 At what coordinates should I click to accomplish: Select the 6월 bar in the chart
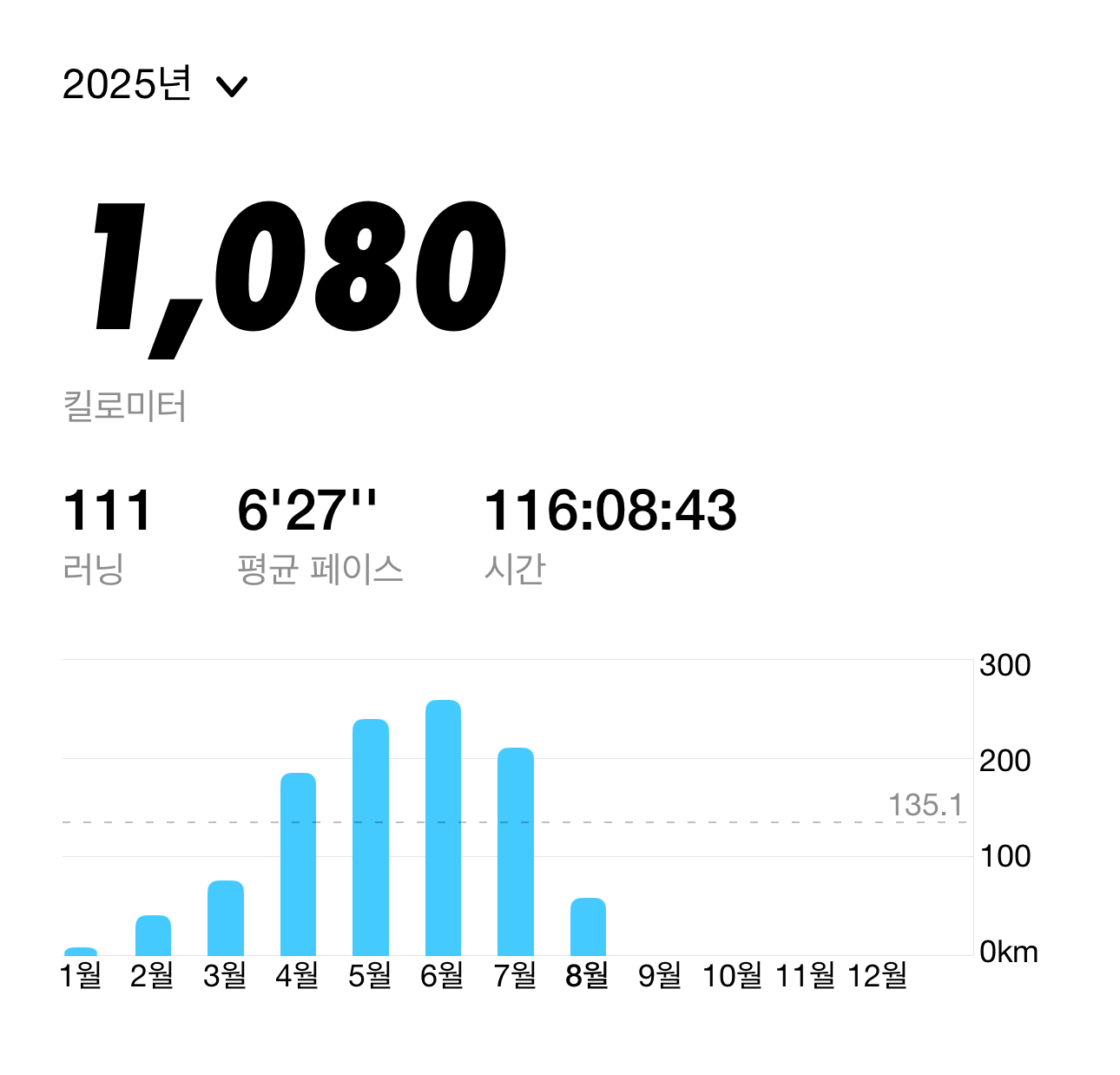(x=443, y=828)
